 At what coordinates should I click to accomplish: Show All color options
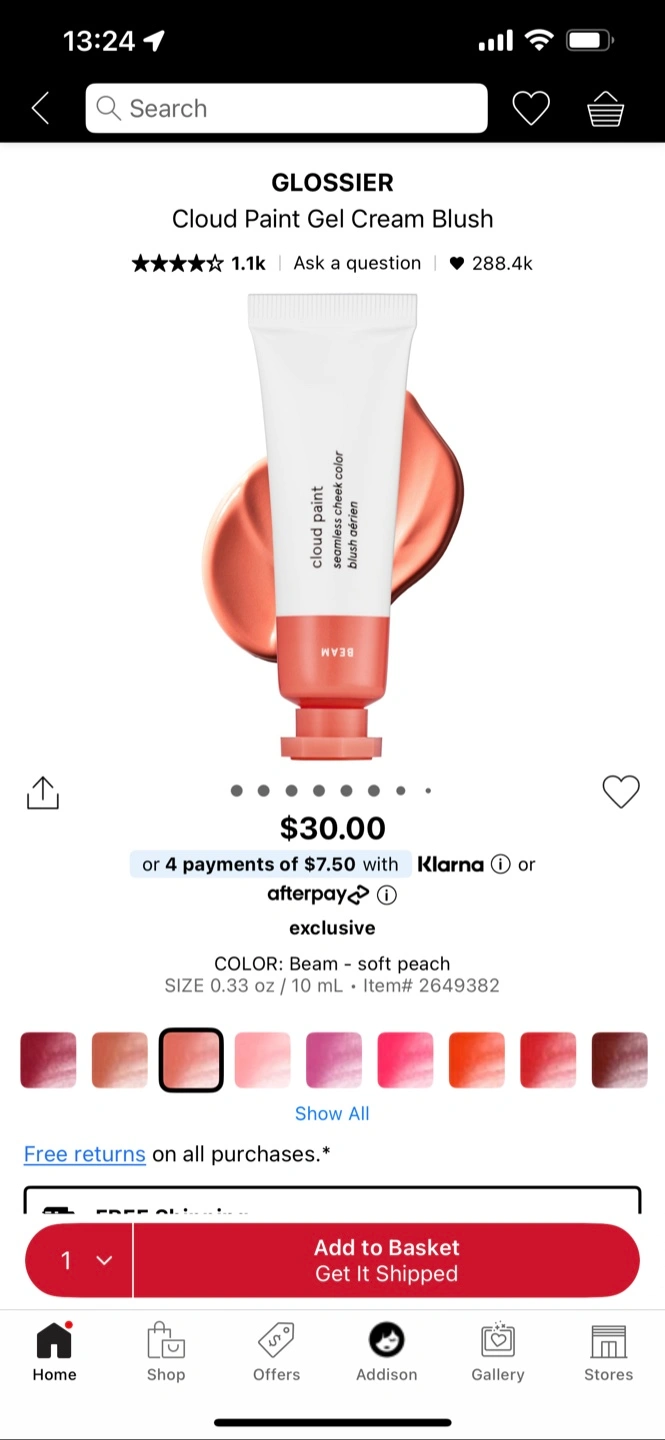(332, 1113)
